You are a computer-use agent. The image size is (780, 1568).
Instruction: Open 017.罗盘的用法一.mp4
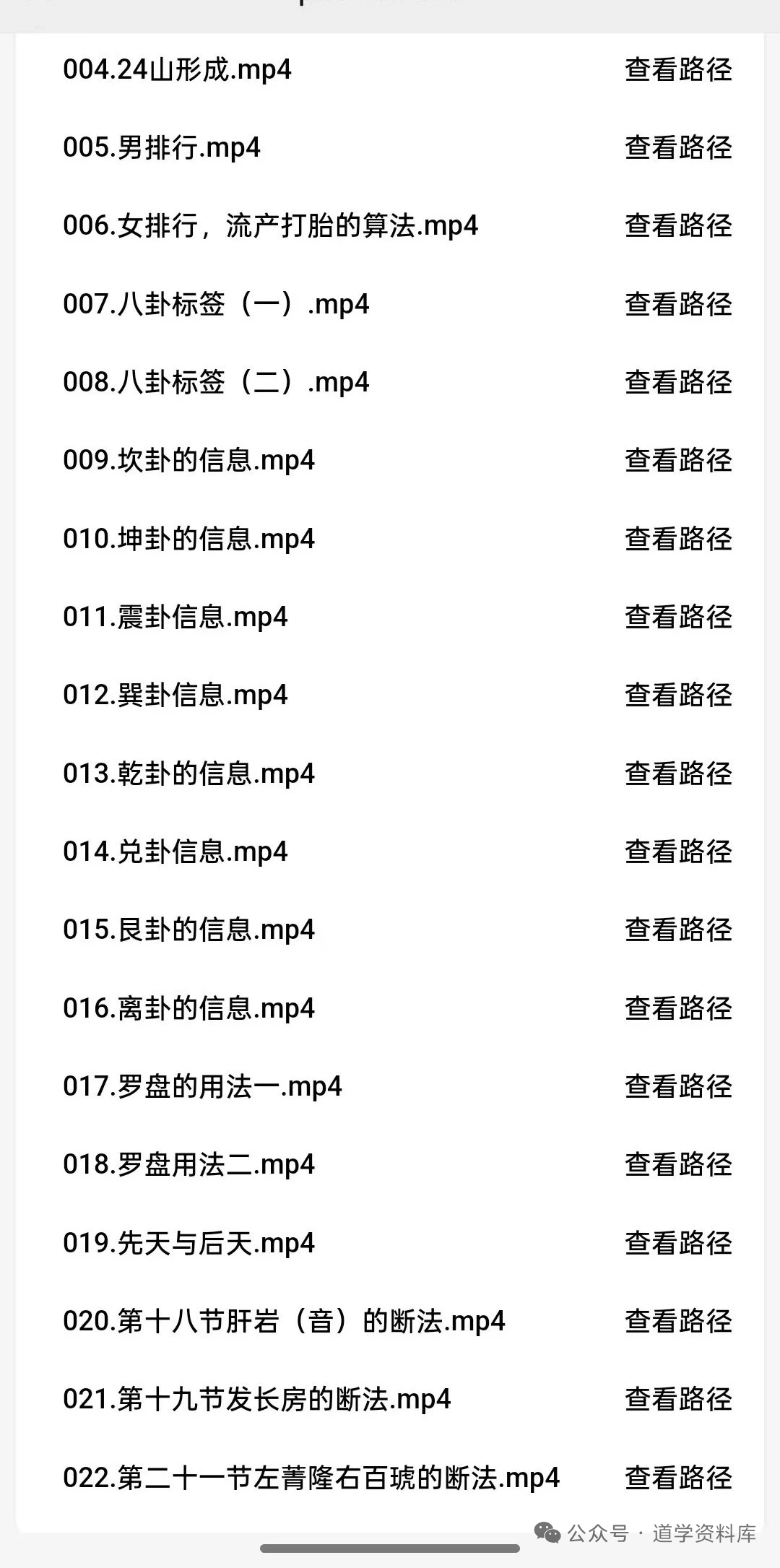coord(202,1087)
